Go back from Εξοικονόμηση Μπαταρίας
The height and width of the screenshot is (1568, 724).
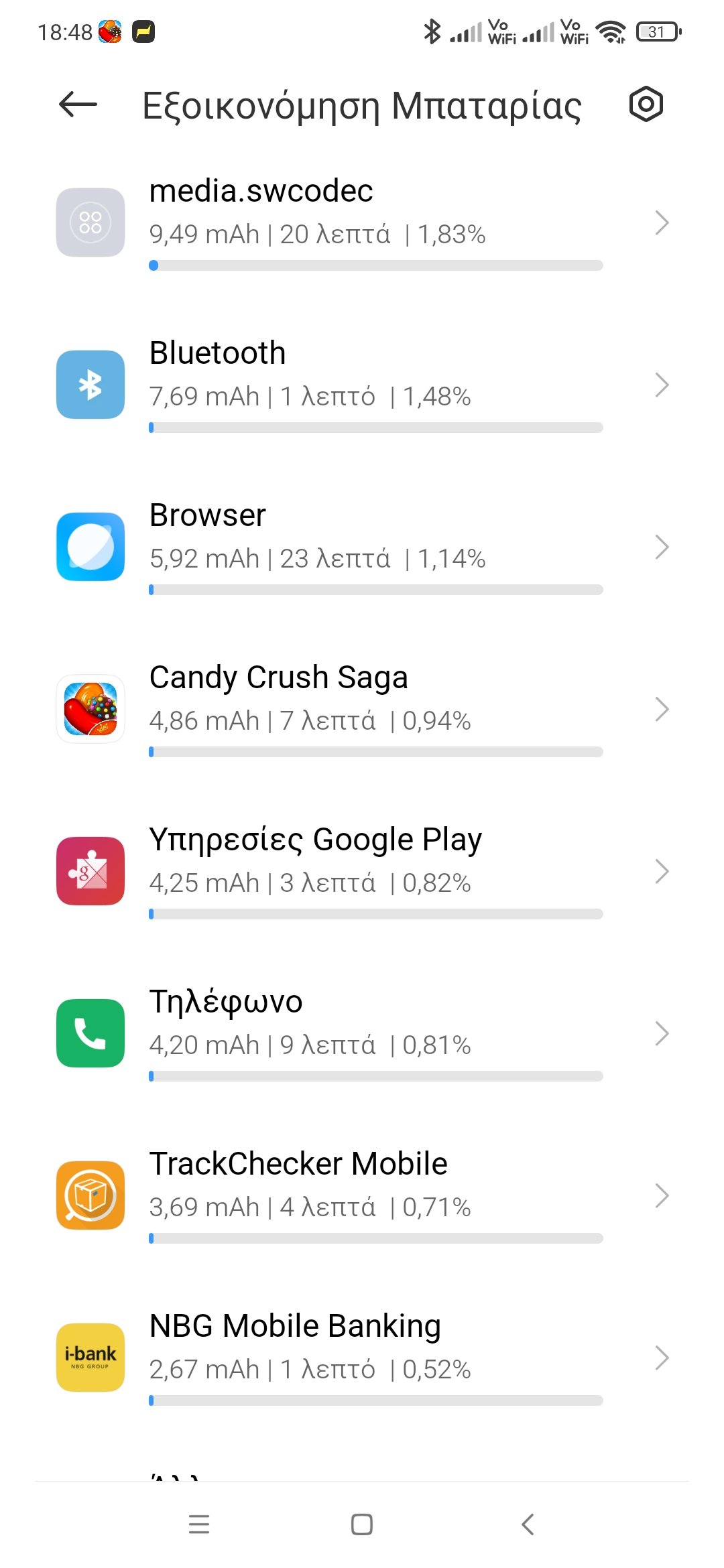click(78, 105)
